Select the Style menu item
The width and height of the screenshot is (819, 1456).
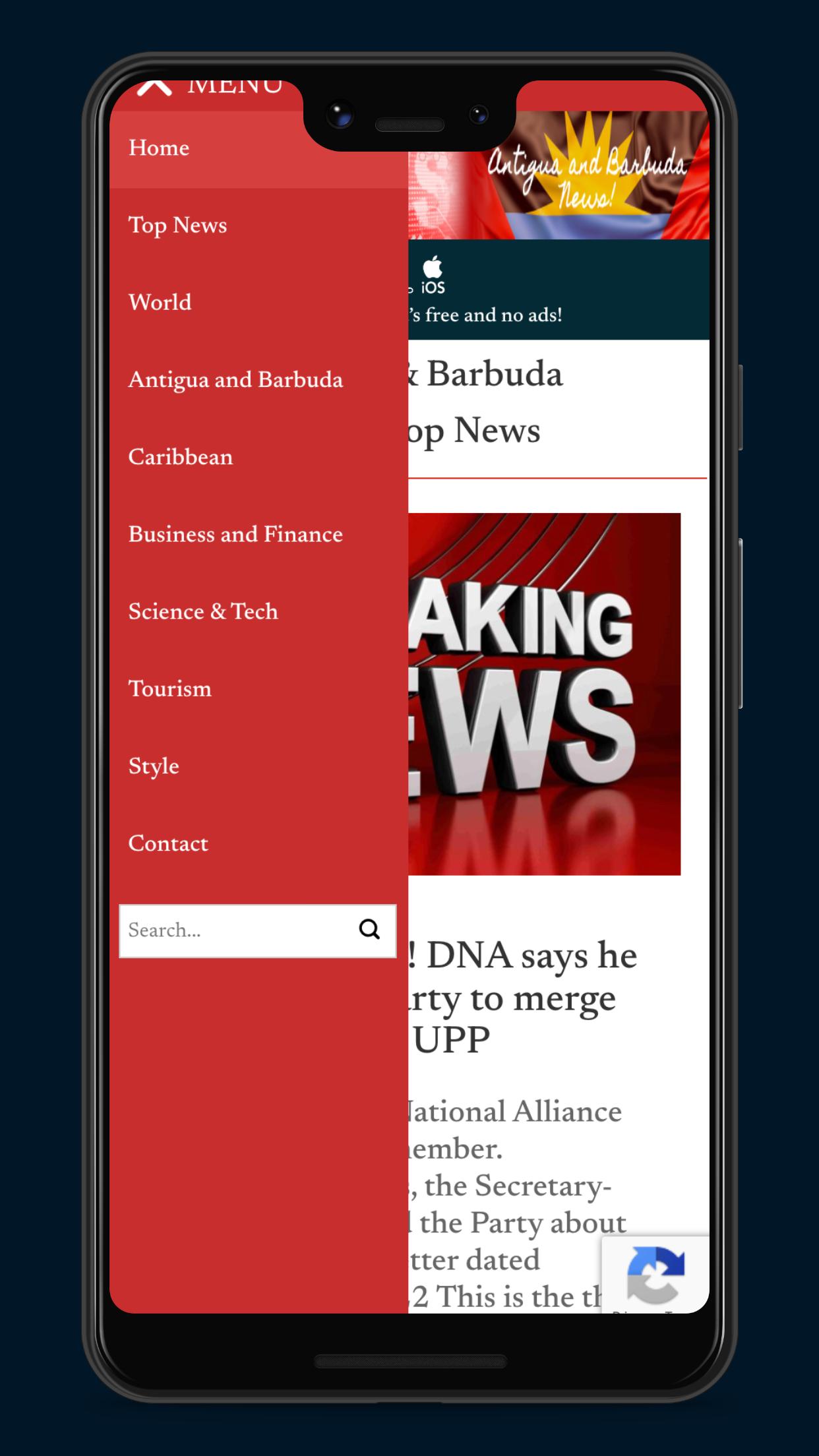[258, 766]
